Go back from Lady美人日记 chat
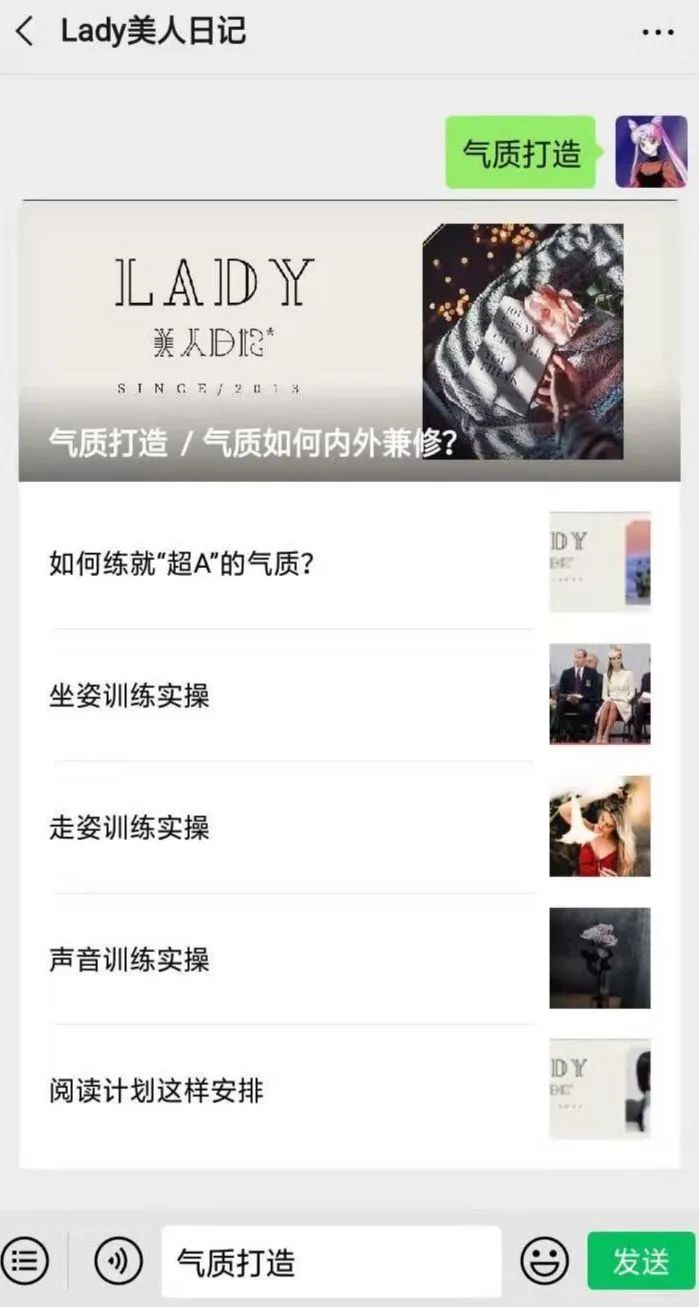 (x=25, y=31)
